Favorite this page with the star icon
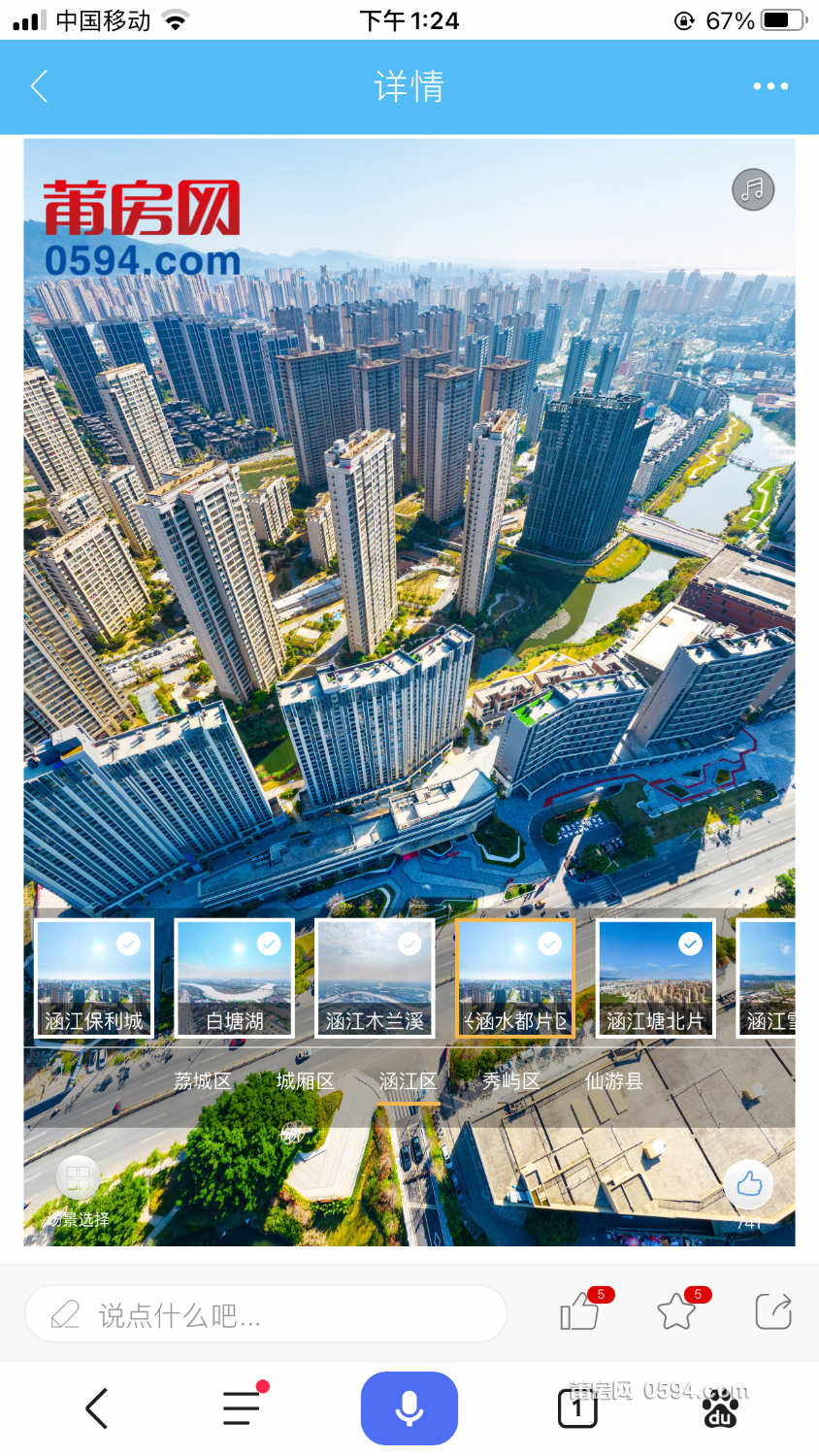Image resolution: width=819 pixels, height=1456 pixels. point(677,1313)
